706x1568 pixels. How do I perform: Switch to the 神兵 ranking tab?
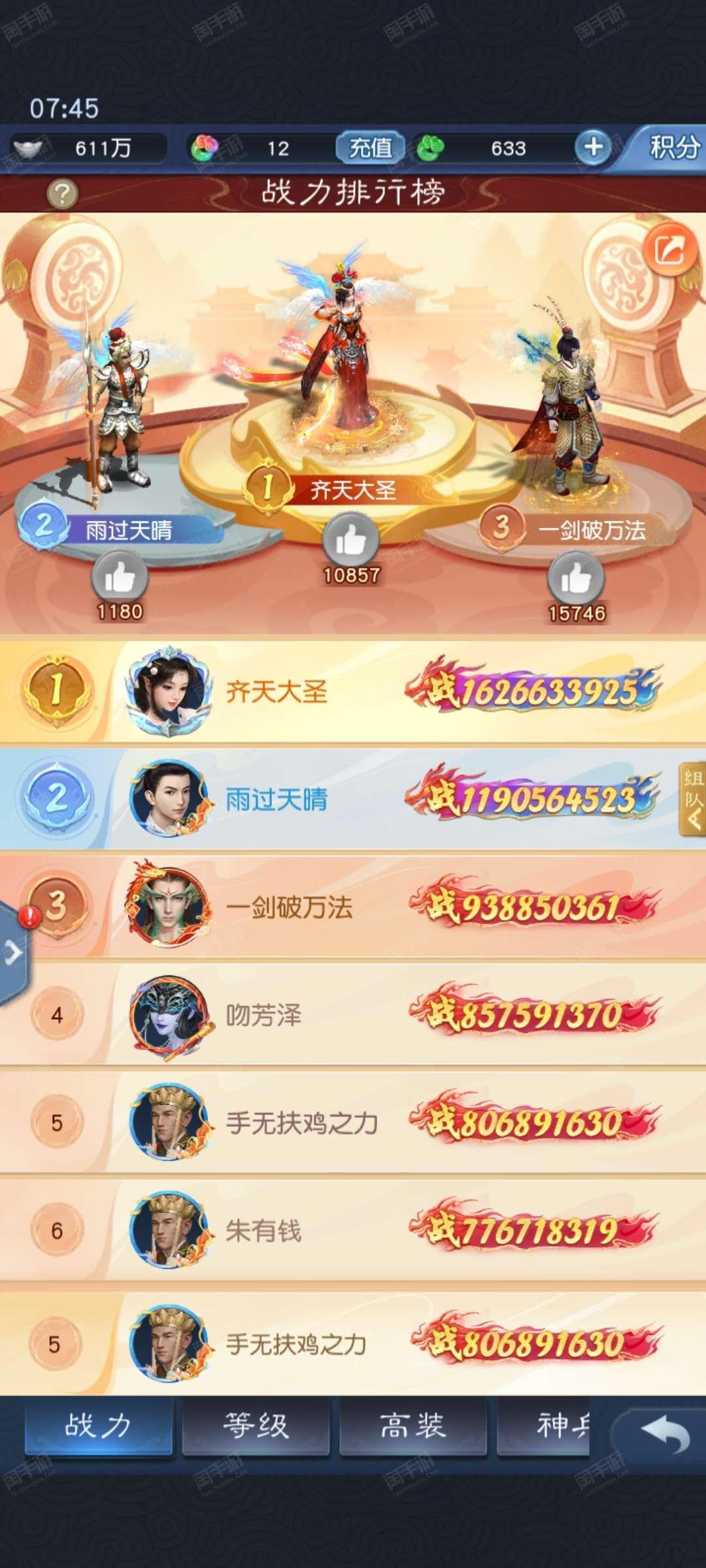(x=543, y=1425)
